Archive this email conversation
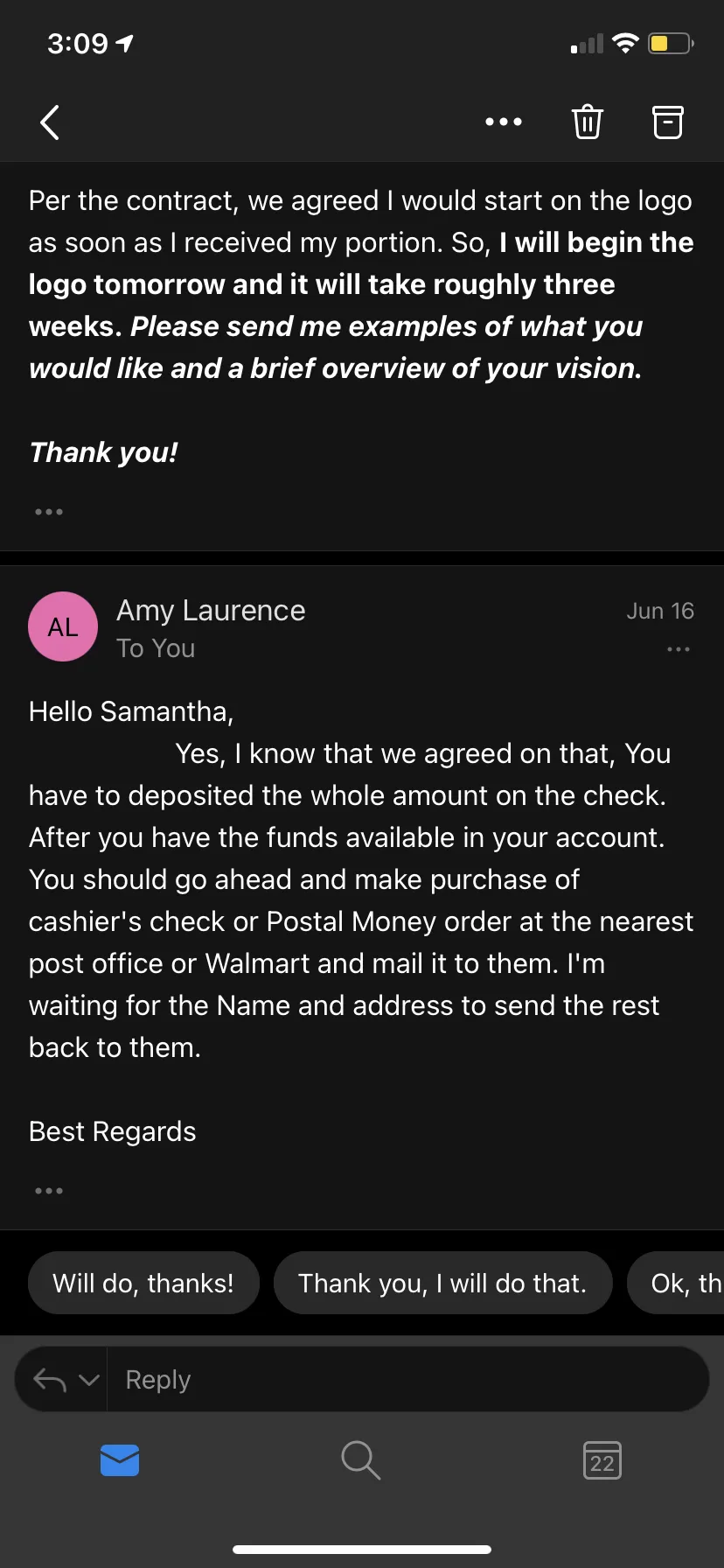This screenshot has height=1568, width=724. pyautogui.click(x=668, y=122)
